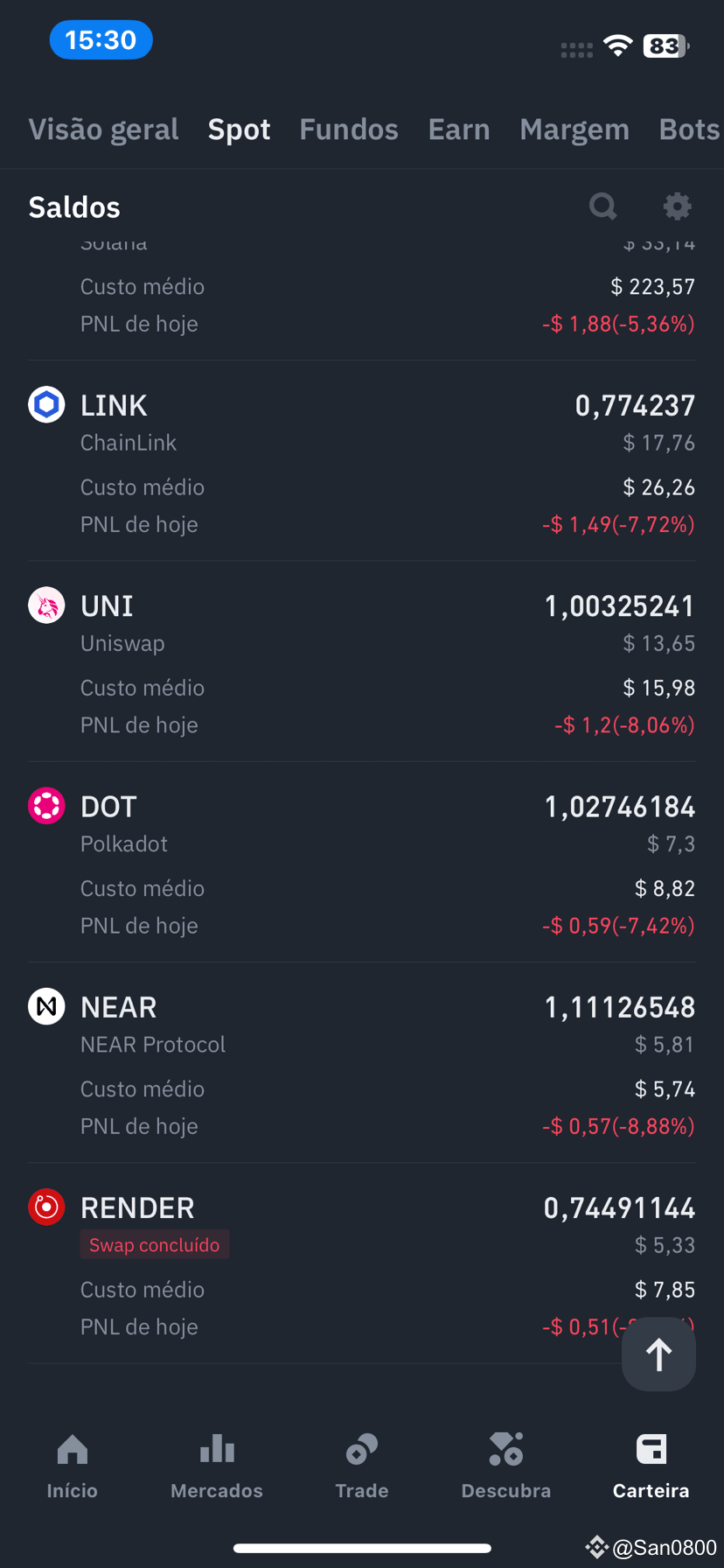This screenshot has height=1568, width=724.
Task: Open the LINK ChainLink balance row
Action: 362,461
